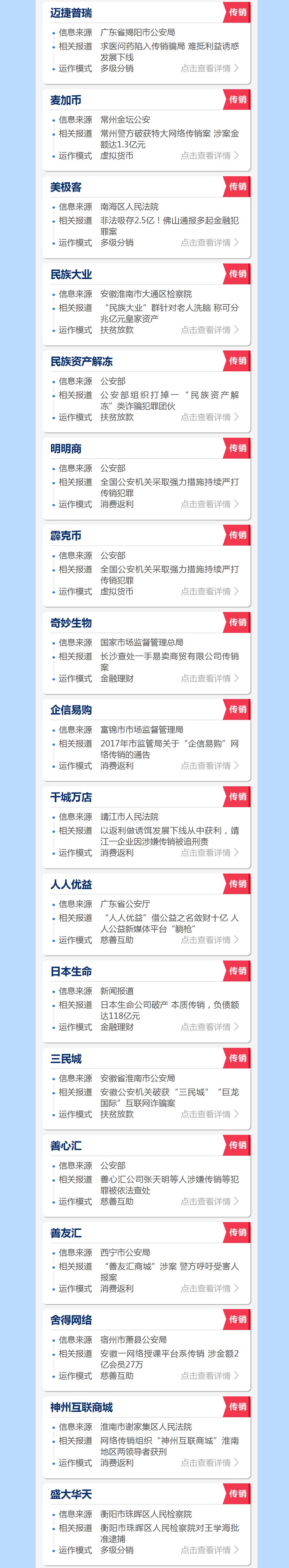The image size is (289, 1568).
Task: Open 麦加币 details link
Action: pos(209,156)
